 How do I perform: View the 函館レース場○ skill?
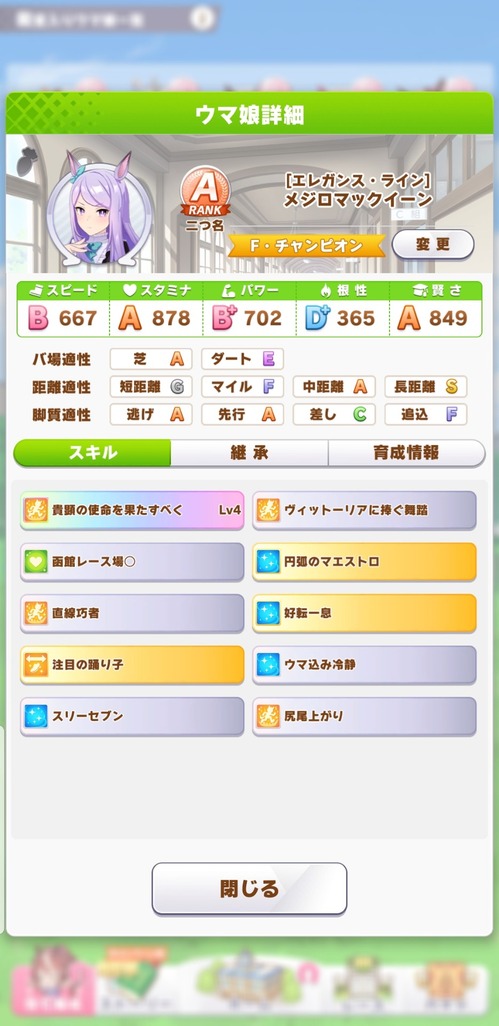click(132, 562)
